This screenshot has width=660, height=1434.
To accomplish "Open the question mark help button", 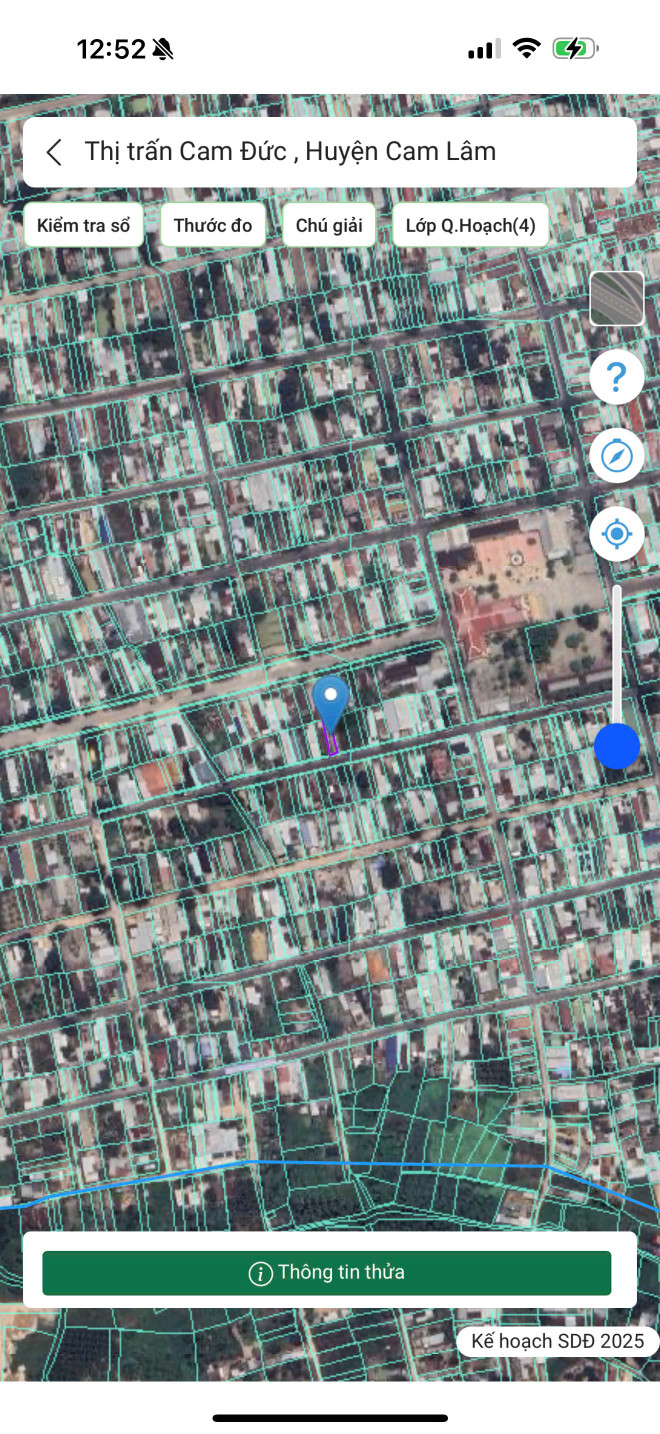I will tap(616, 377).
